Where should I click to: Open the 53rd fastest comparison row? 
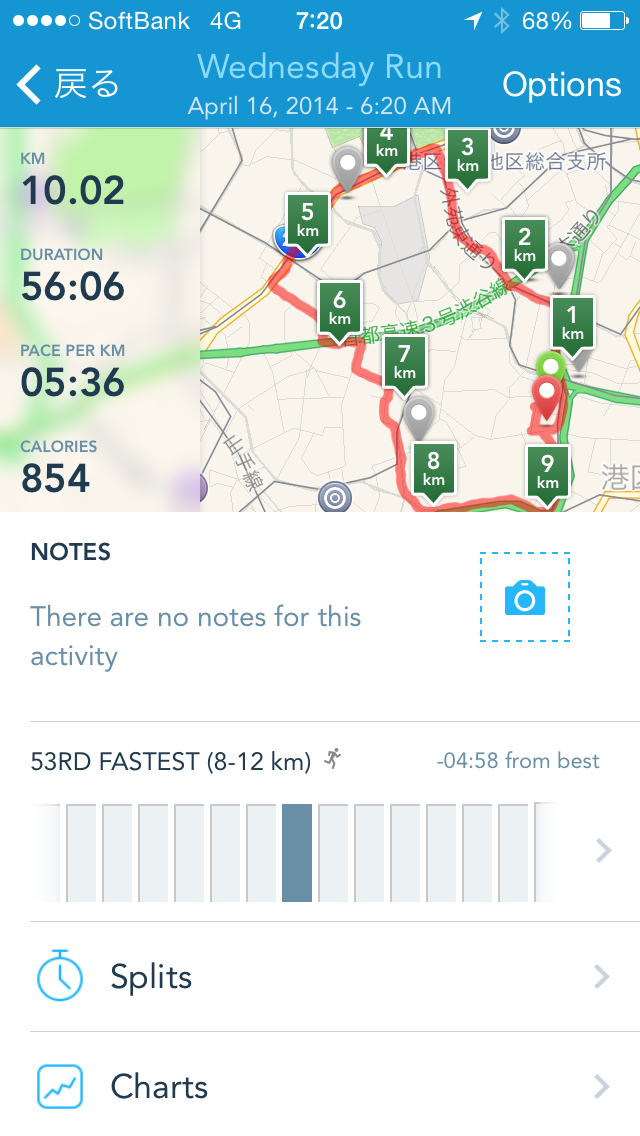point(320,830)
